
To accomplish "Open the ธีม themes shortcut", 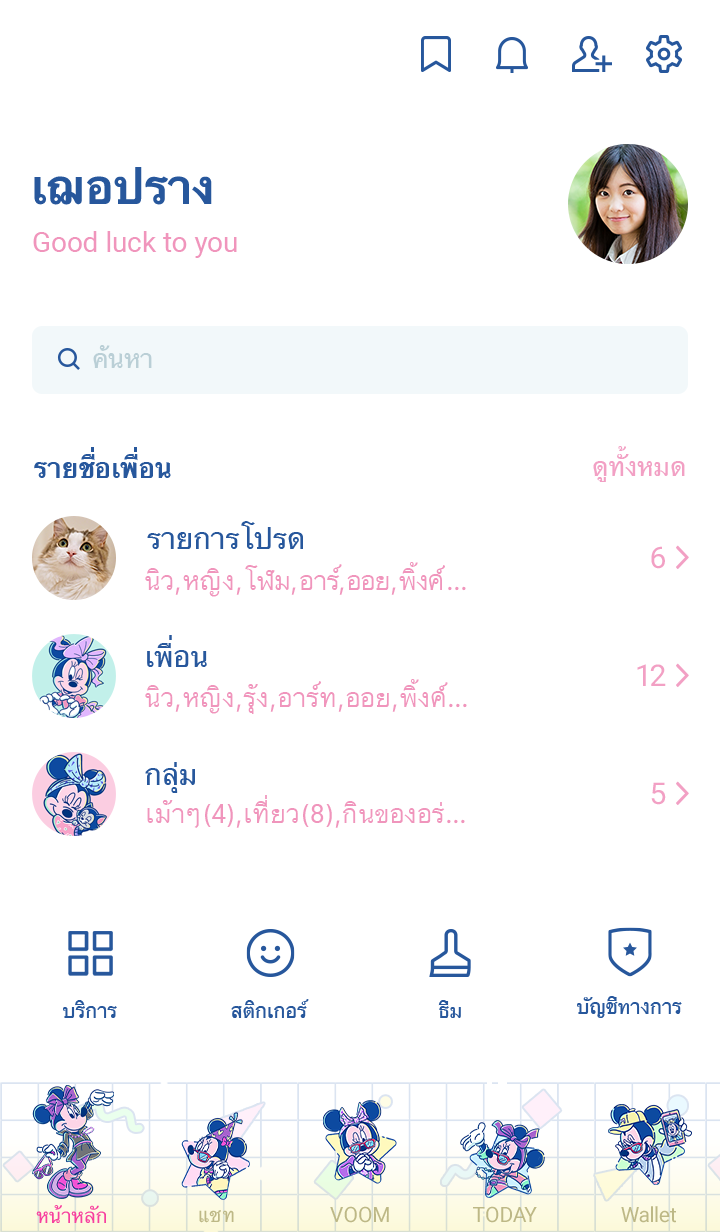I will pyautogui.click(x=450, y=973).
